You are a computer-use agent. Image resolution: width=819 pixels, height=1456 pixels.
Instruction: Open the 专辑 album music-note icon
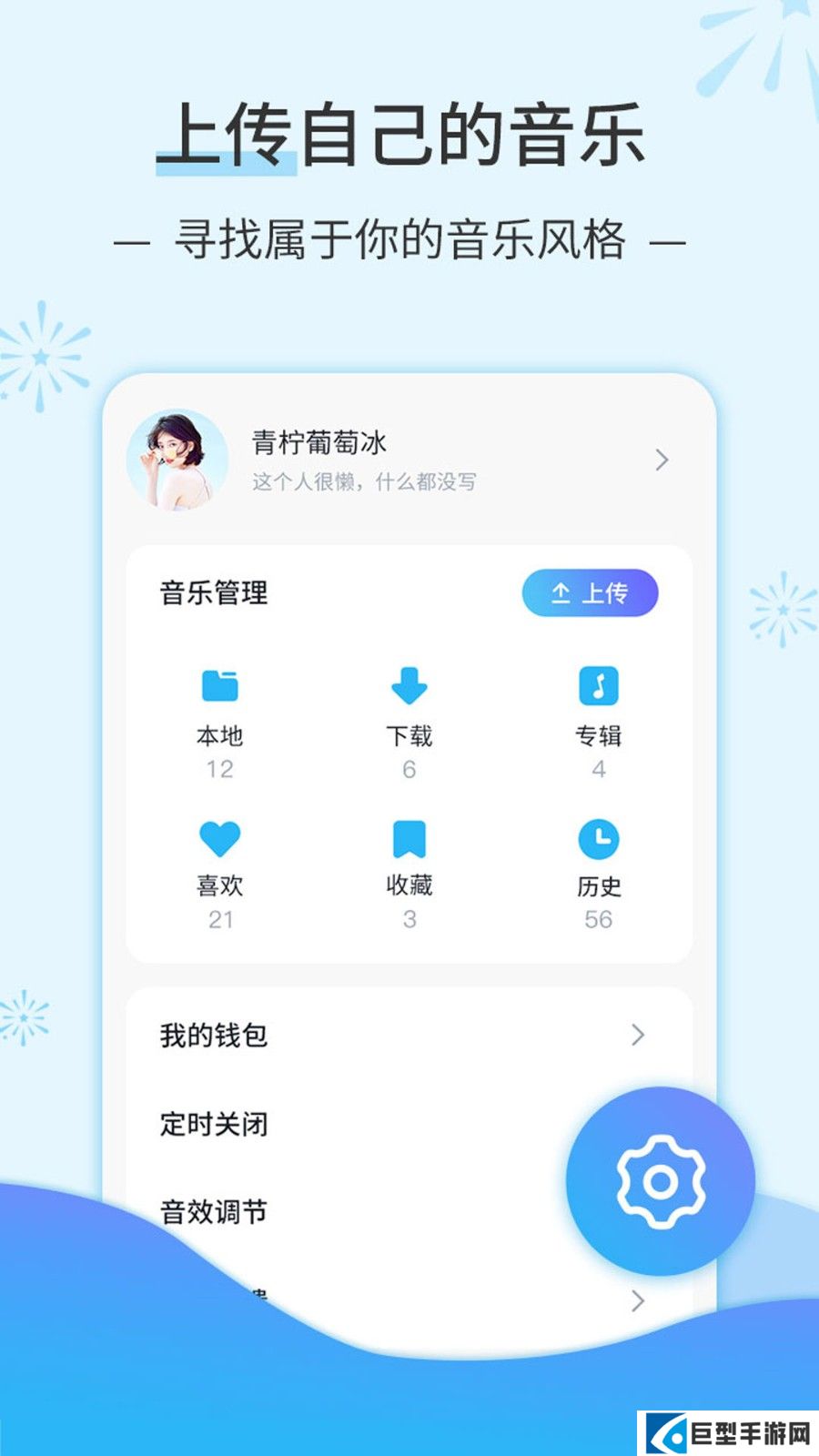pos(599,688)
